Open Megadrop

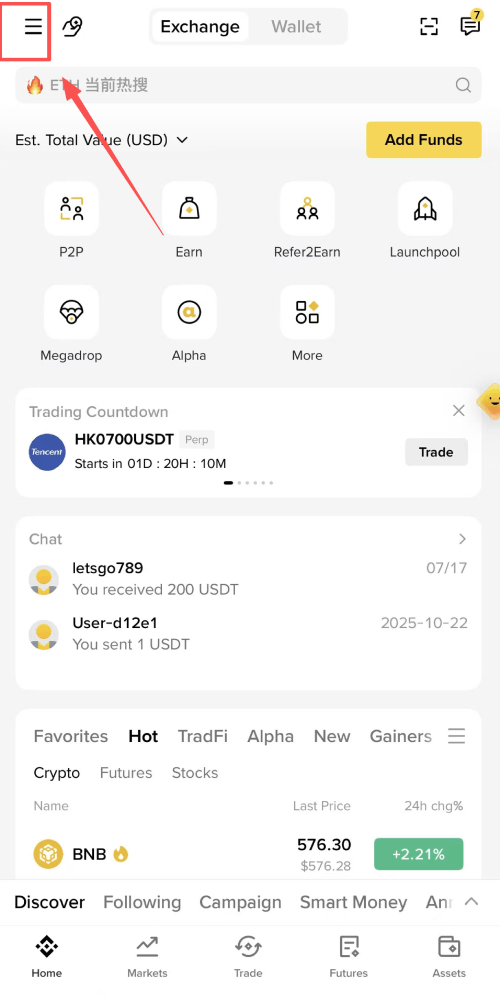(72, 324)
